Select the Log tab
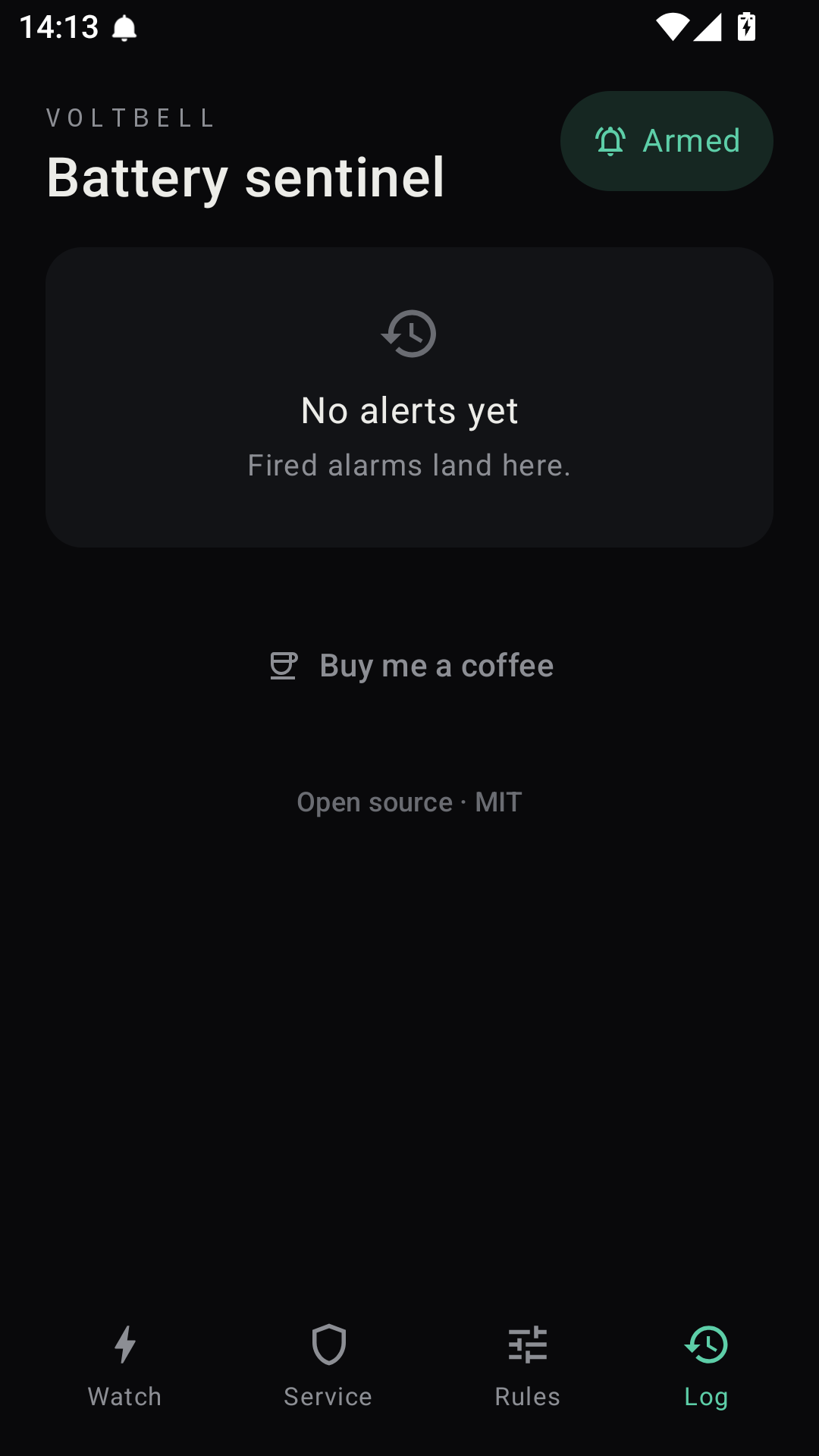819x1456 pixels. point(706,1367)
